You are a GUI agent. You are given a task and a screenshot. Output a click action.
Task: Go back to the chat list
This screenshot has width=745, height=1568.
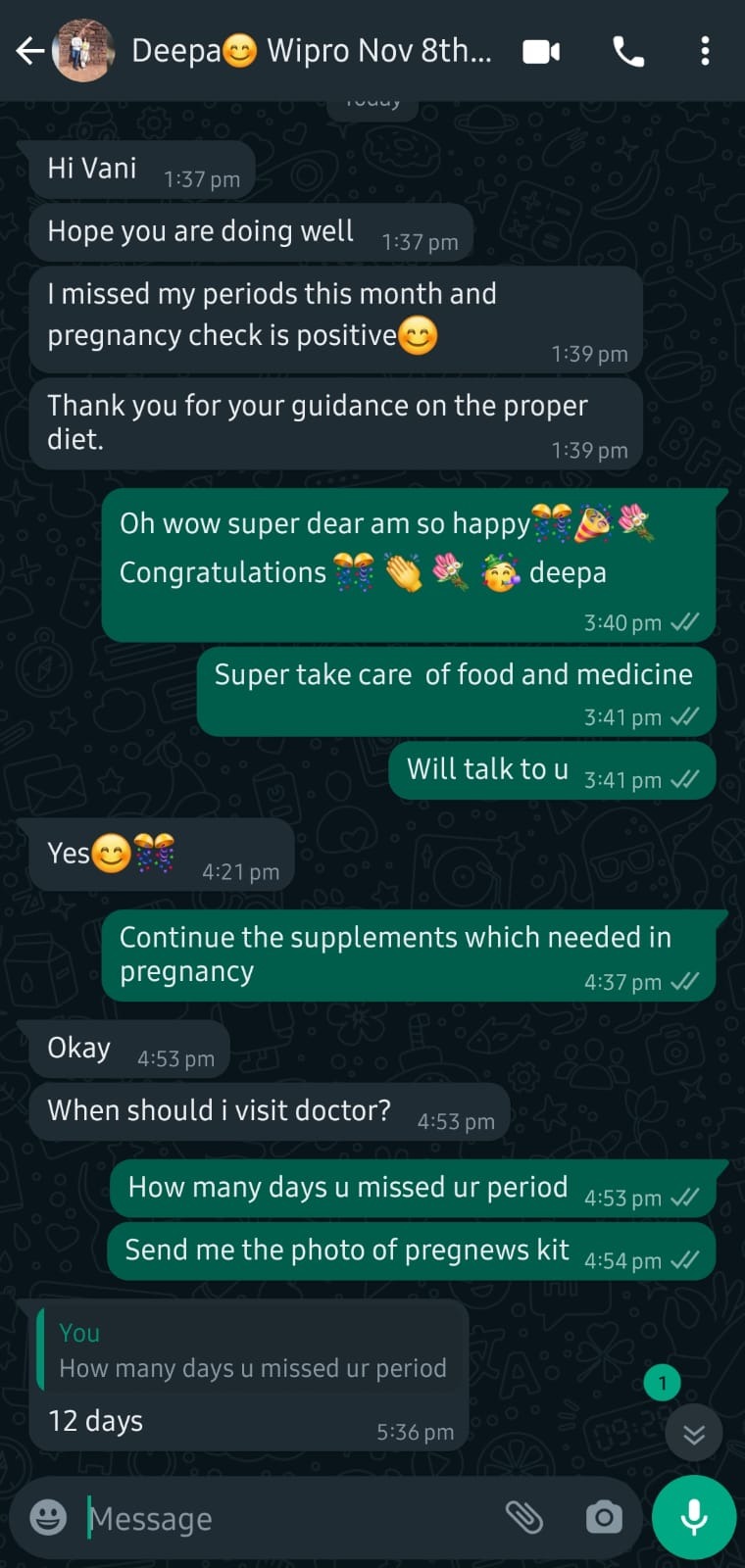(x=29, y=51)
